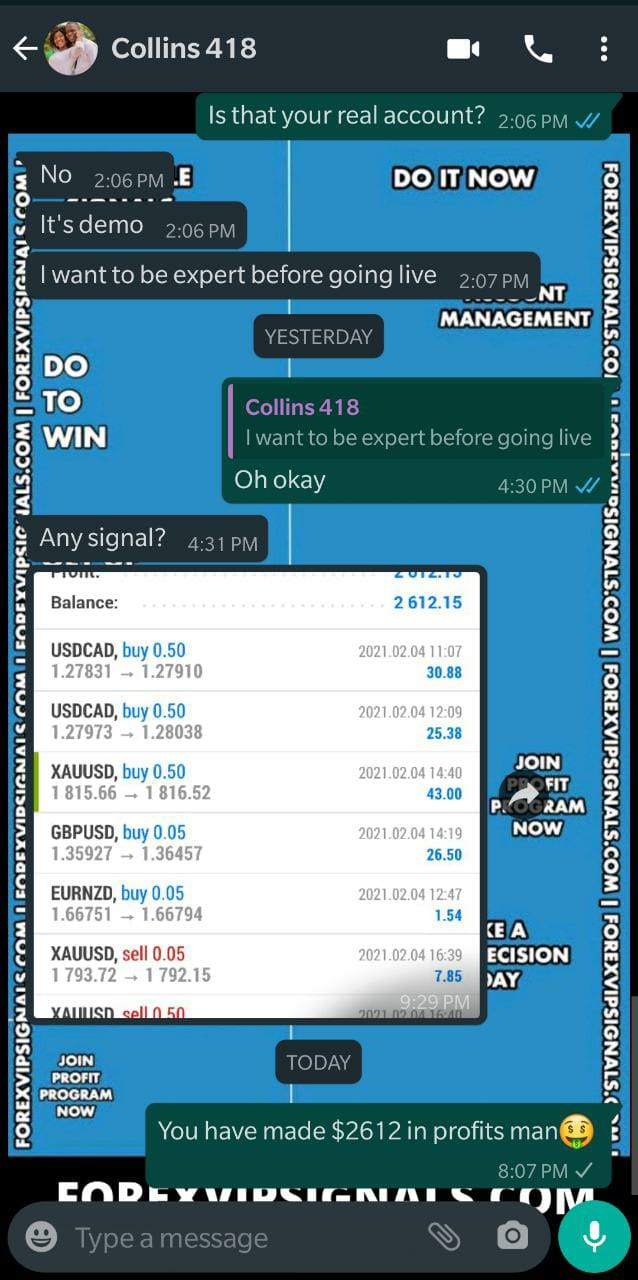Image resolution: width=638 pixels, height=1280 pixels.
Task: Jump to quoted message from Collins 418
Action: [417, 422]
